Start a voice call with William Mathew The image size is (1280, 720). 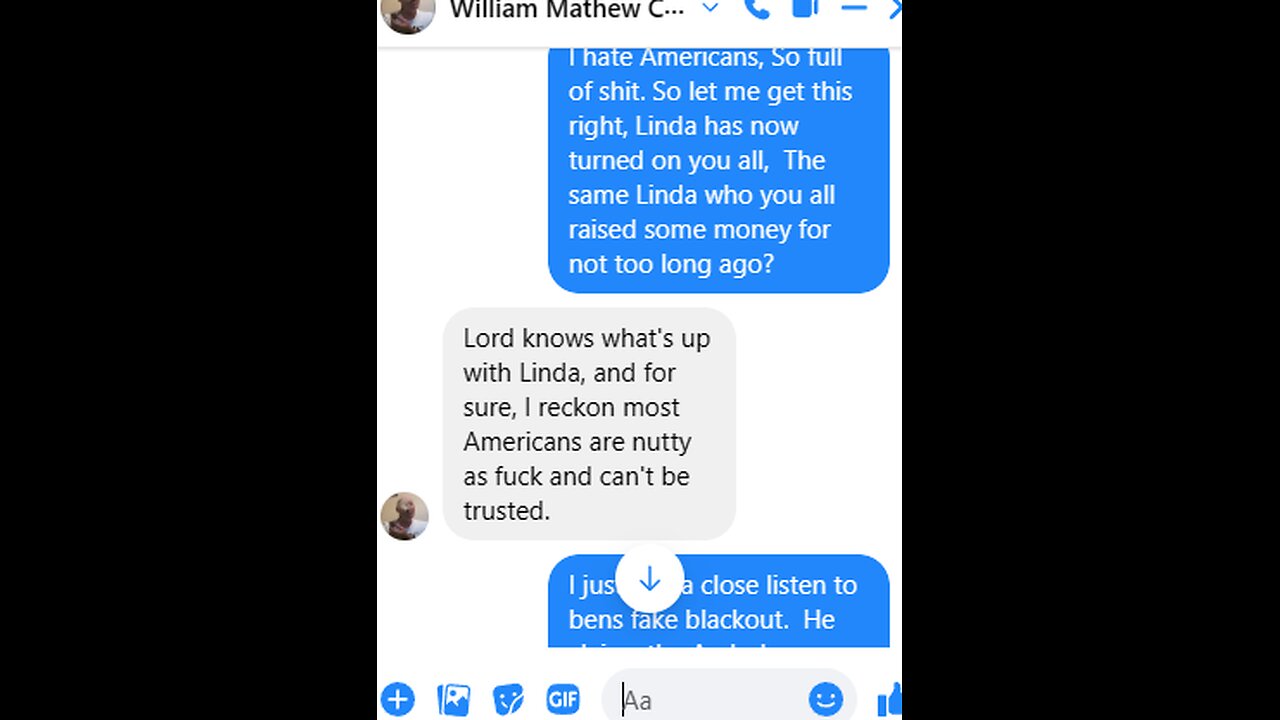[757, 9]
